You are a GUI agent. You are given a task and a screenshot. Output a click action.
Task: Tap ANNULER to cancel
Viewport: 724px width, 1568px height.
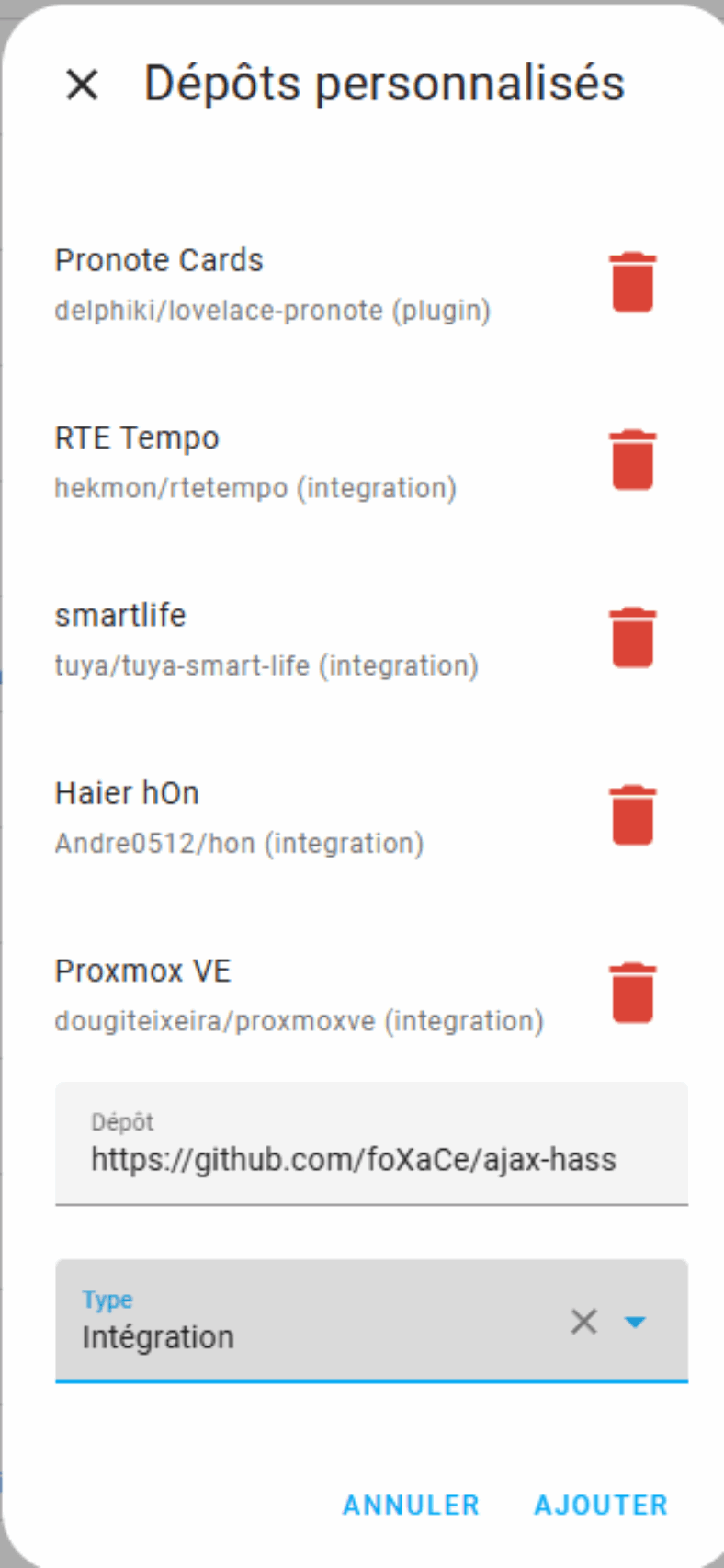411,1505
